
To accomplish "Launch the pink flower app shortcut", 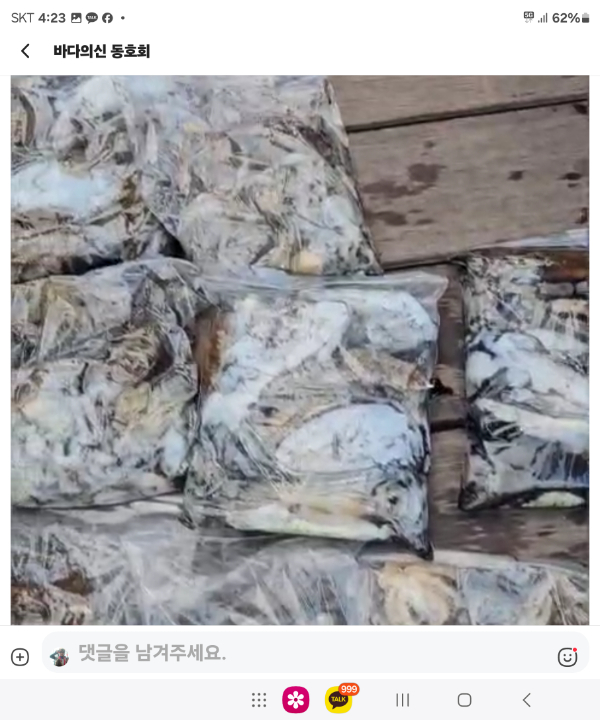I will [296, 700].
